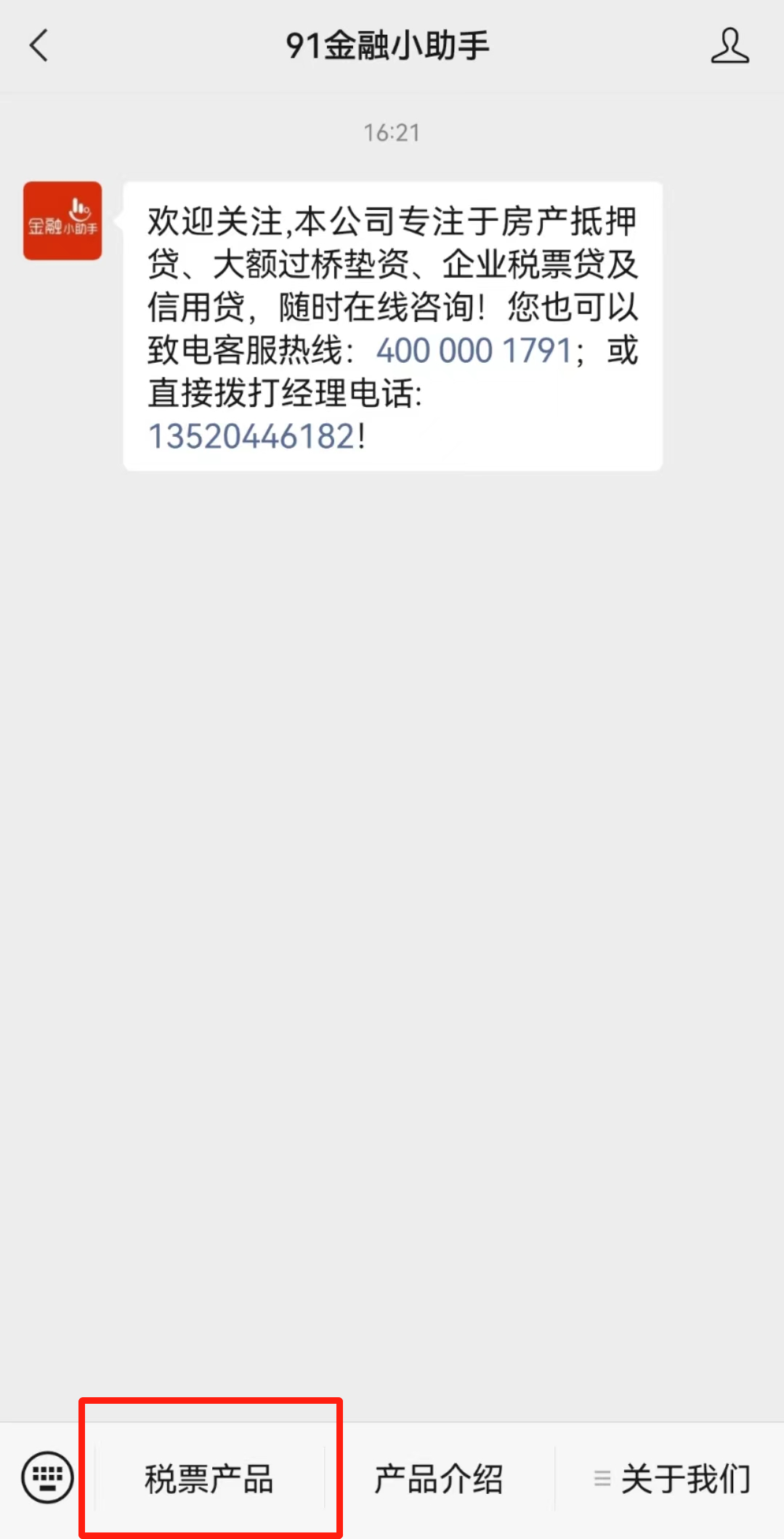Switch to keyboard input mode

point(48,1478)
